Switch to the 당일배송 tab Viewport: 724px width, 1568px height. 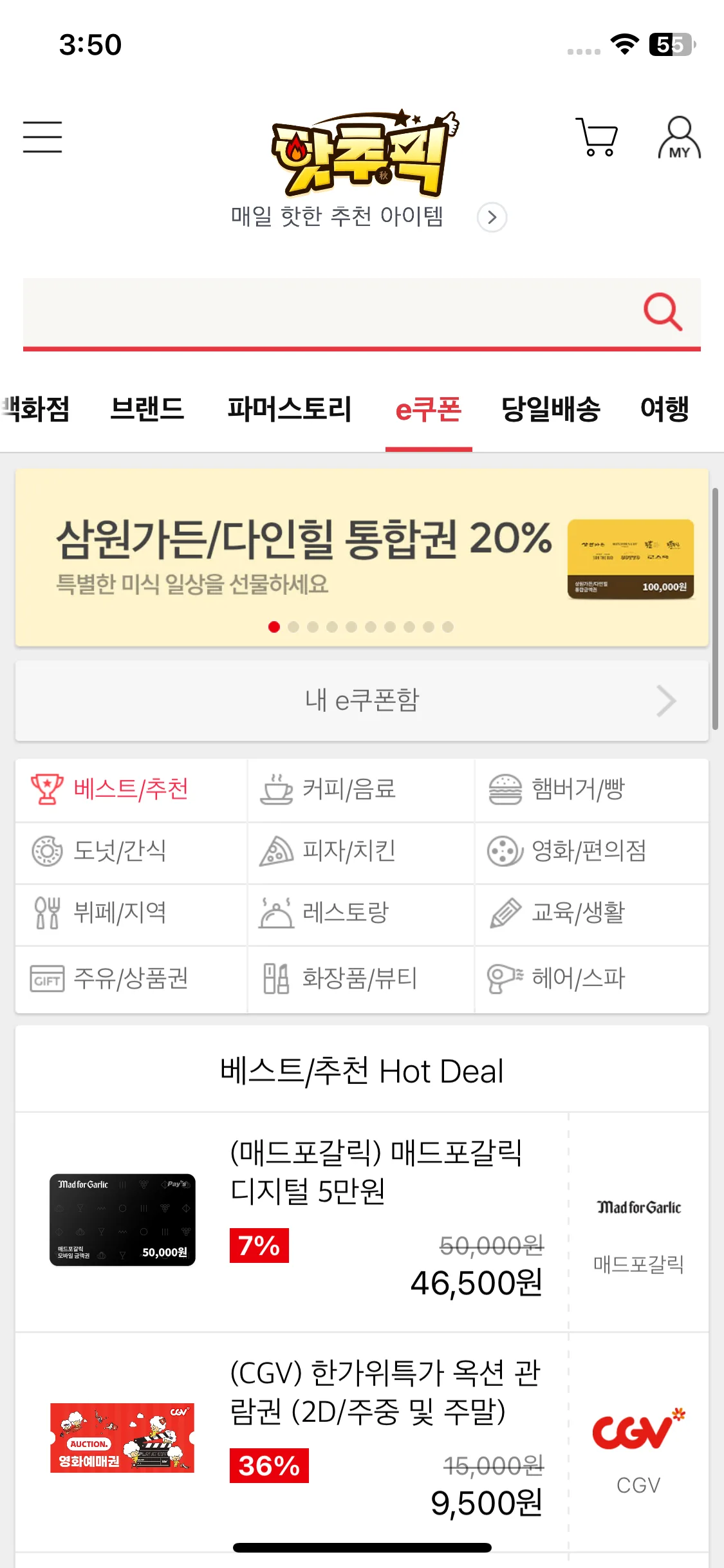(x=551, y=409)
